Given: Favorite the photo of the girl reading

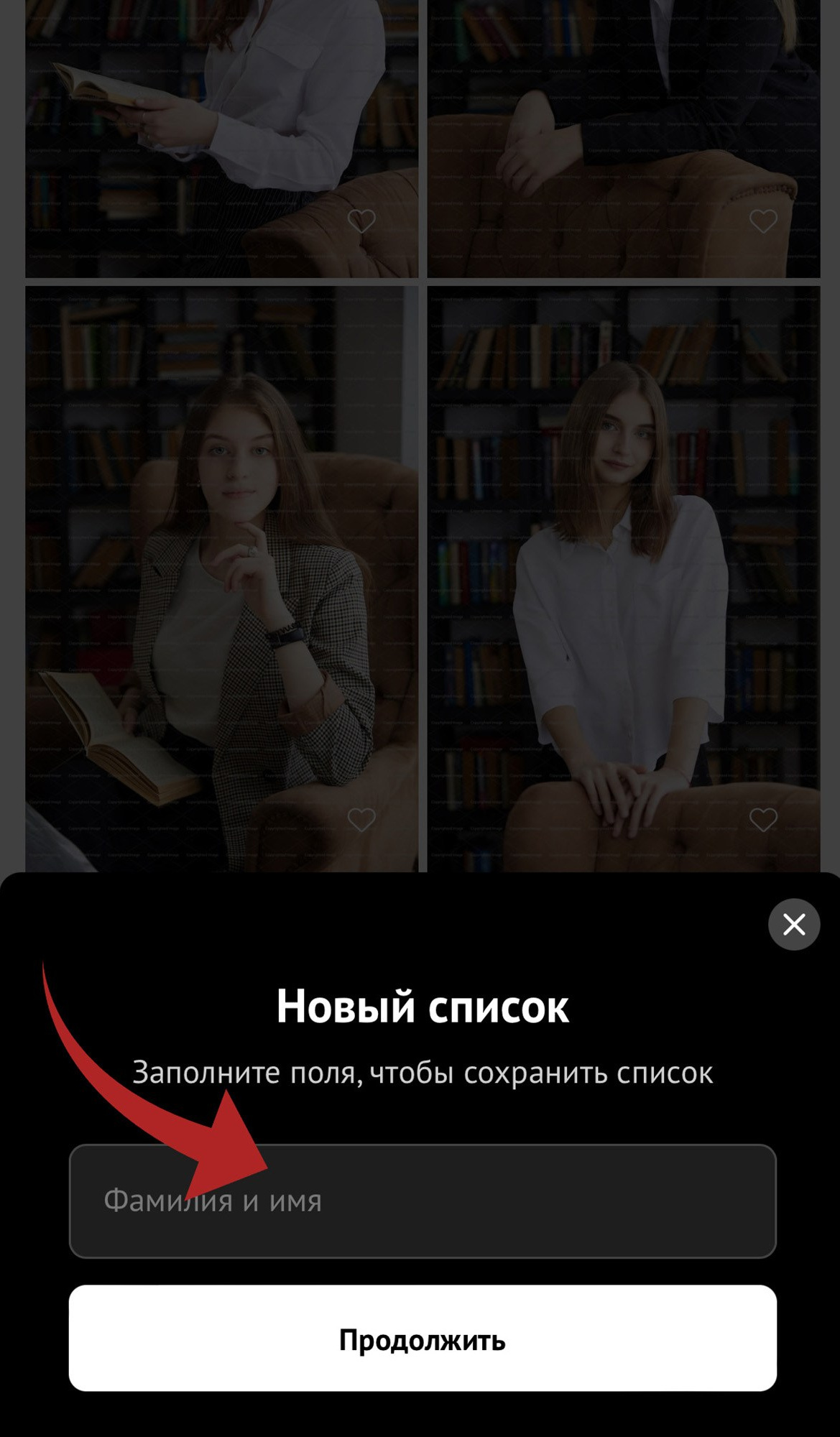Looking at the screenshot, I should [363, 220].
